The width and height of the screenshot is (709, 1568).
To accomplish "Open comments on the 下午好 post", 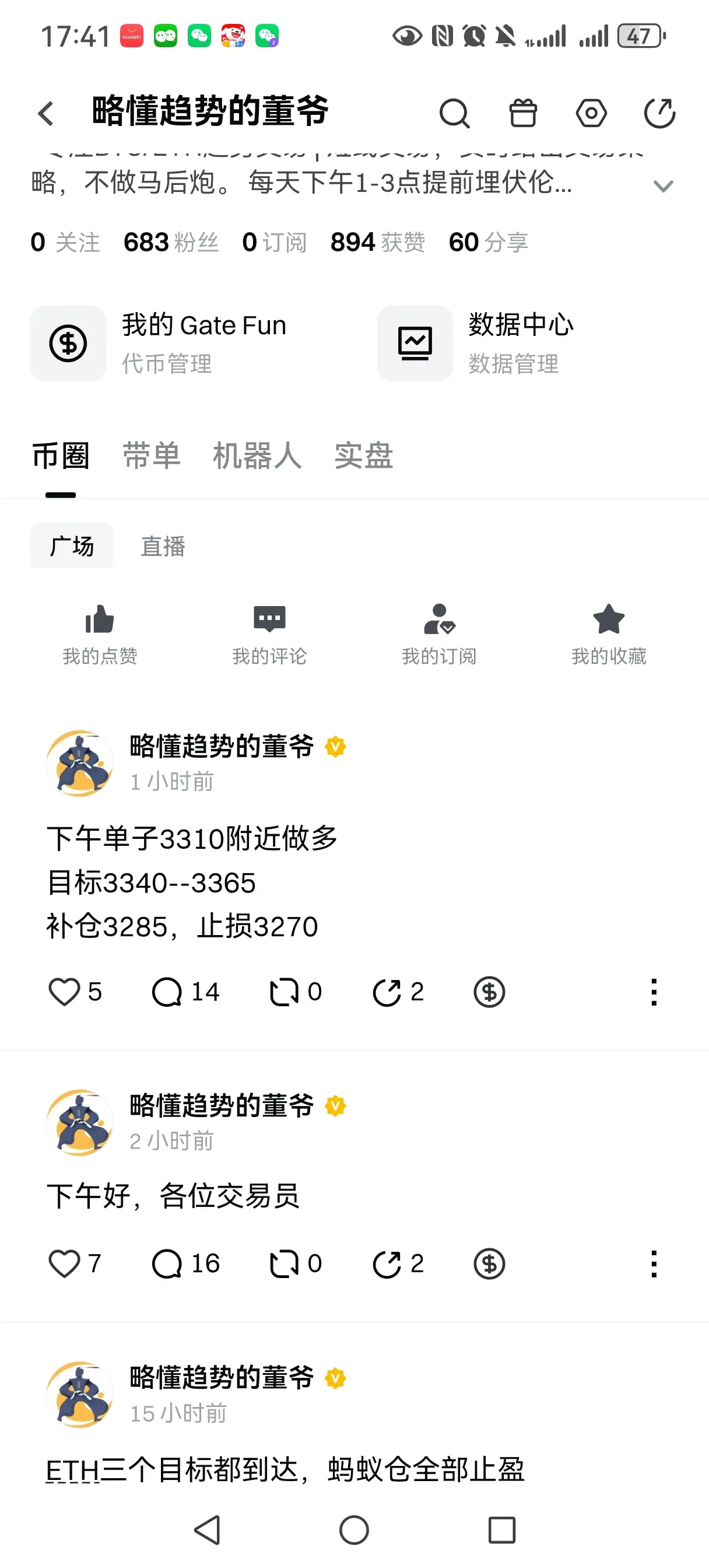I will tap(169, 1263).
